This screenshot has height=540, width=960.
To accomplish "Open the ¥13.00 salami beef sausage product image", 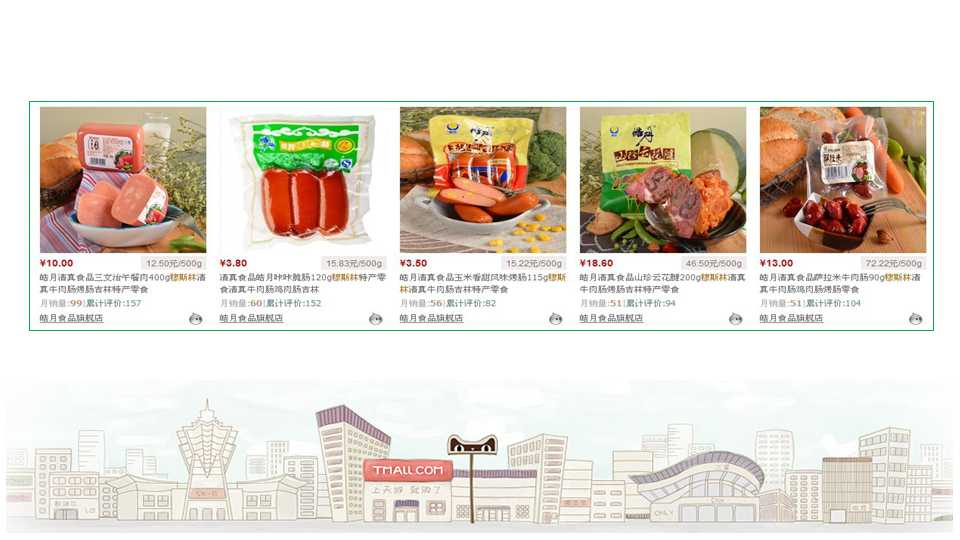I will pos(843,180).
